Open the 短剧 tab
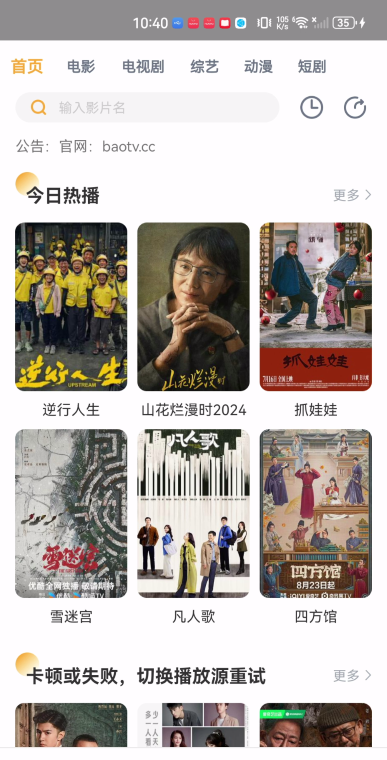The image size is (387, 760). click(312, 66)
